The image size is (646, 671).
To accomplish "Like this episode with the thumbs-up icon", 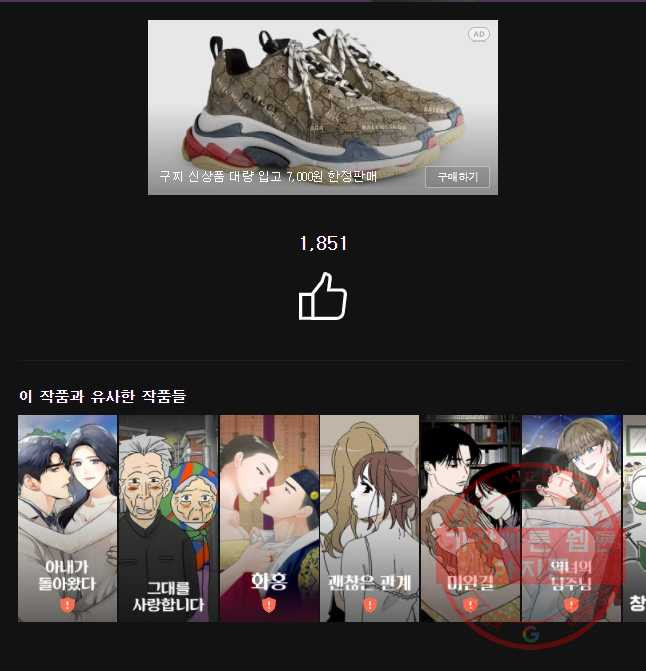I will (323, 297).
